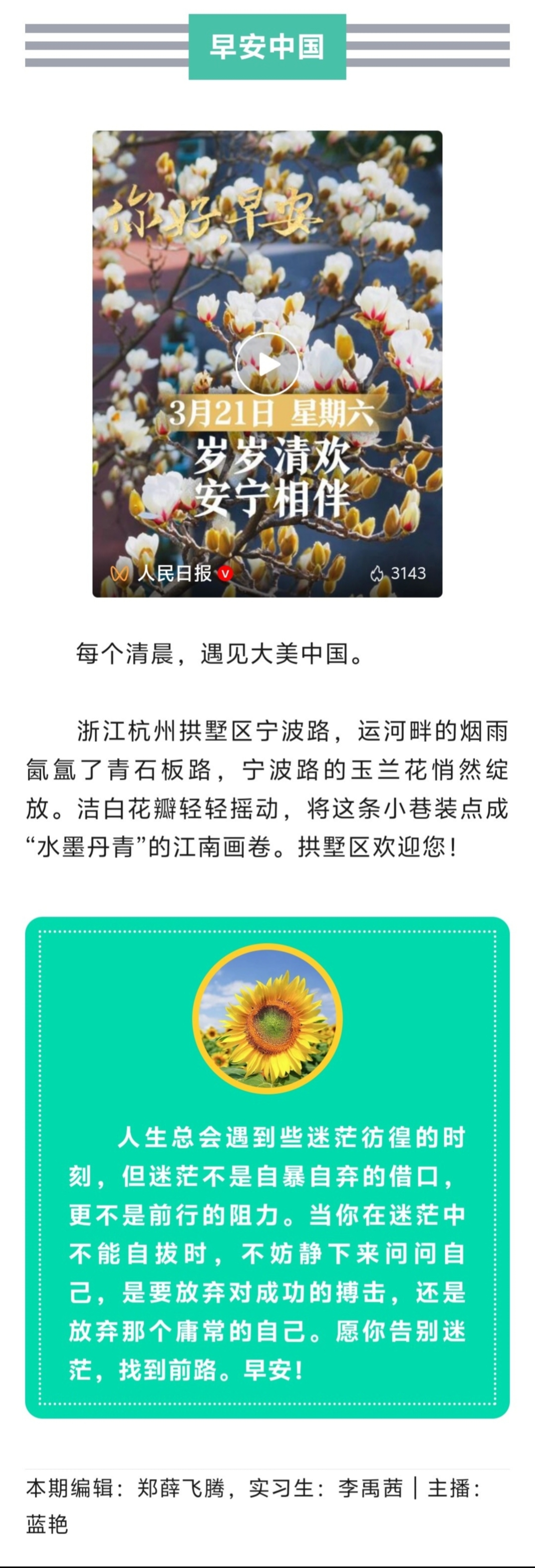The width and height of the screenshot is (535, 1568).
Task: Play the 你好,早安 magnolia video
Action: 267,365
